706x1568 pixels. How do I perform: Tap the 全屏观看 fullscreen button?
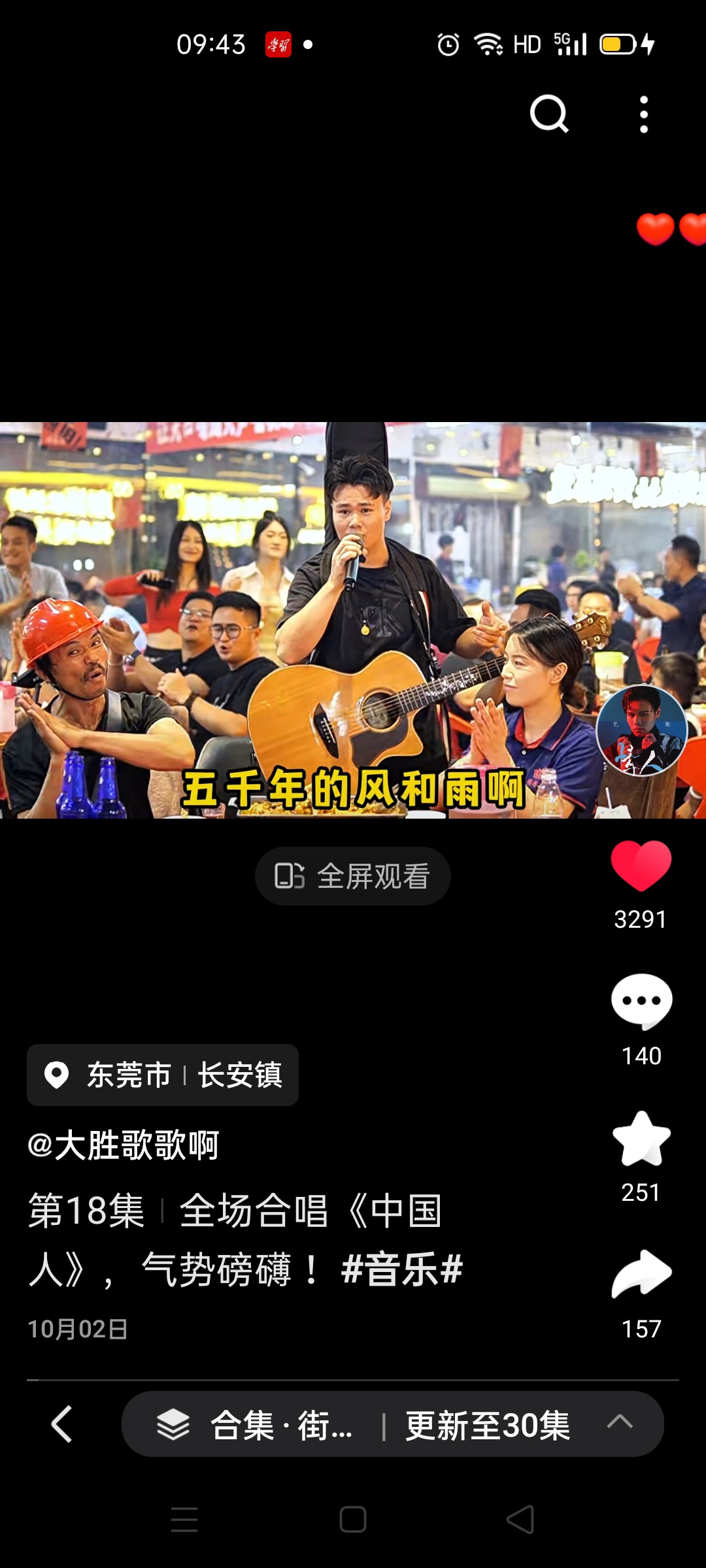pyautogui.click(x=353, y=876)
